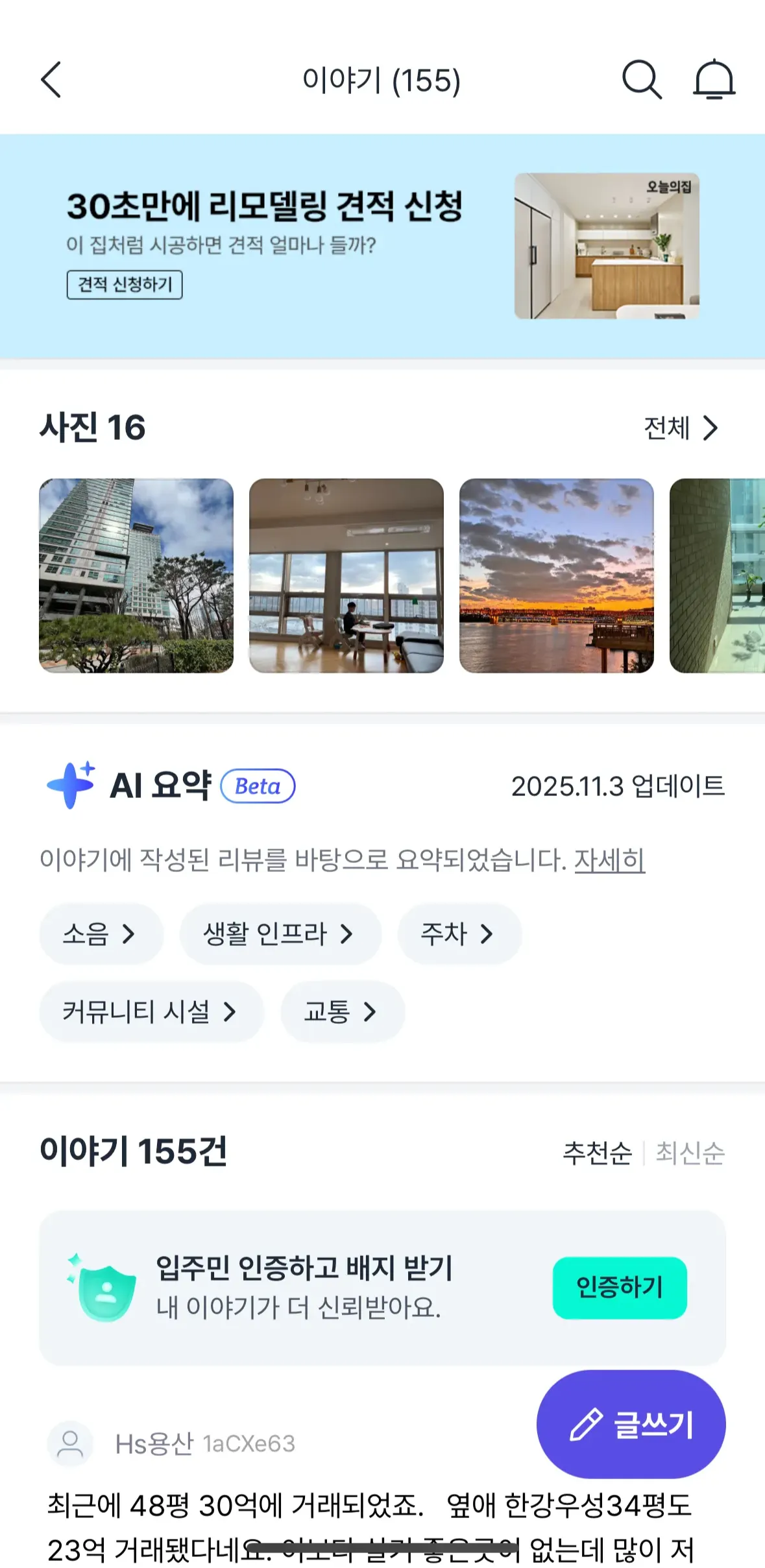Open the living room window photo
Viewport: 765px width, 1568px height.
coord(346,575)
